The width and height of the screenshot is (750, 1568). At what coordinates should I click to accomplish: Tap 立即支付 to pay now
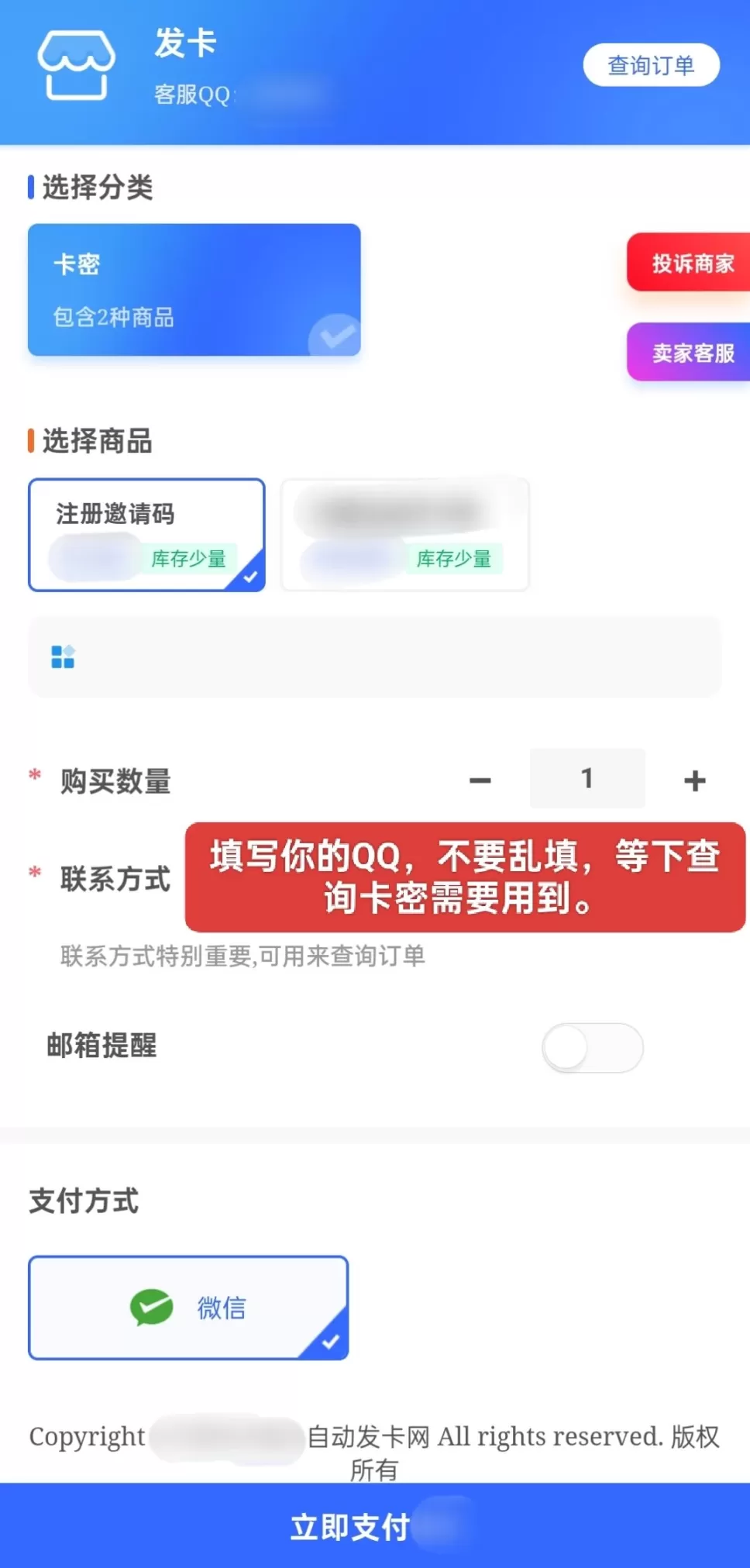375,1527
